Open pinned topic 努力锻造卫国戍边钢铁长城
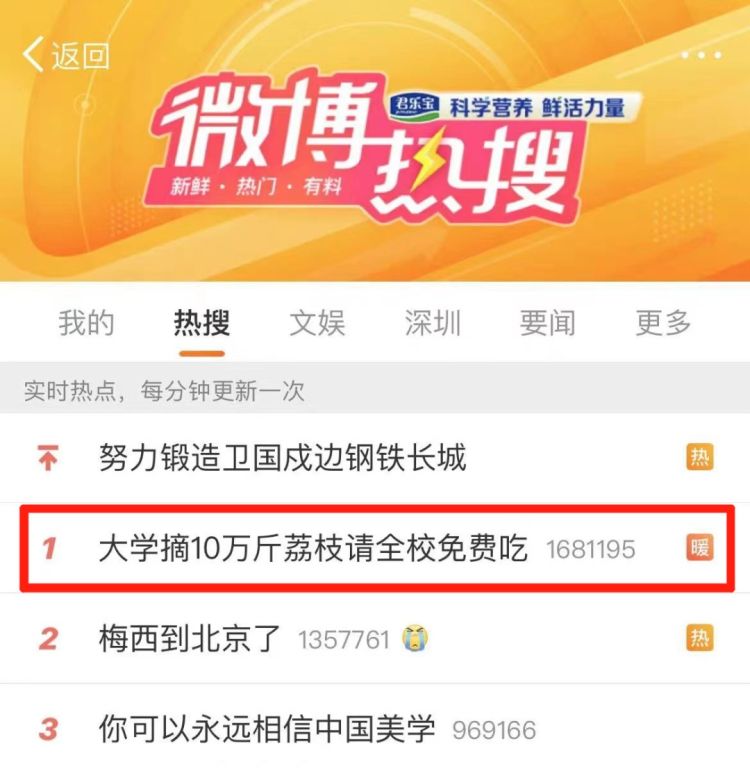Image resolution: width=750 pixels, height=771 pixels. [x=283, y=458]
